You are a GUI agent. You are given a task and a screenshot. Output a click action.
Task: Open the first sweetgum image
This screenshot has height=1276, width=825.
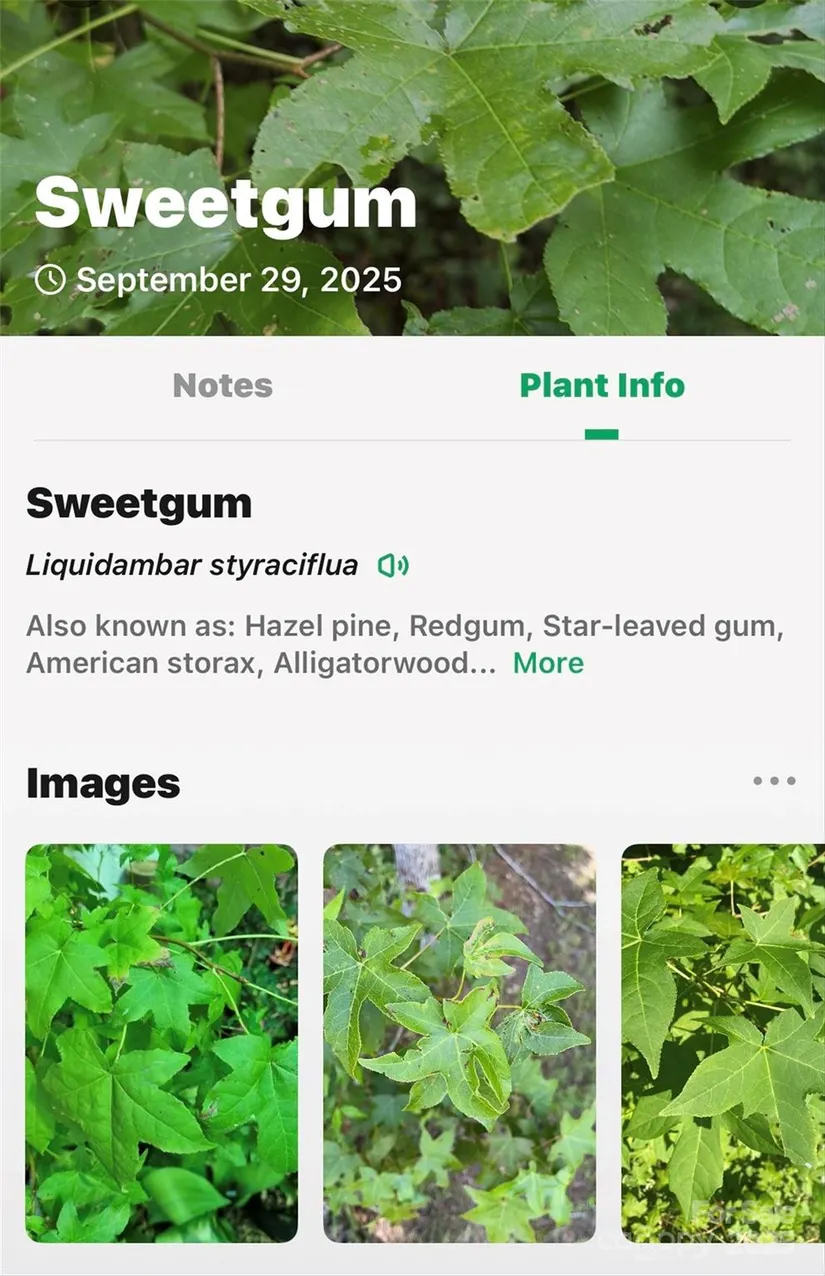pyautogui.click(x=161, y=1043)
